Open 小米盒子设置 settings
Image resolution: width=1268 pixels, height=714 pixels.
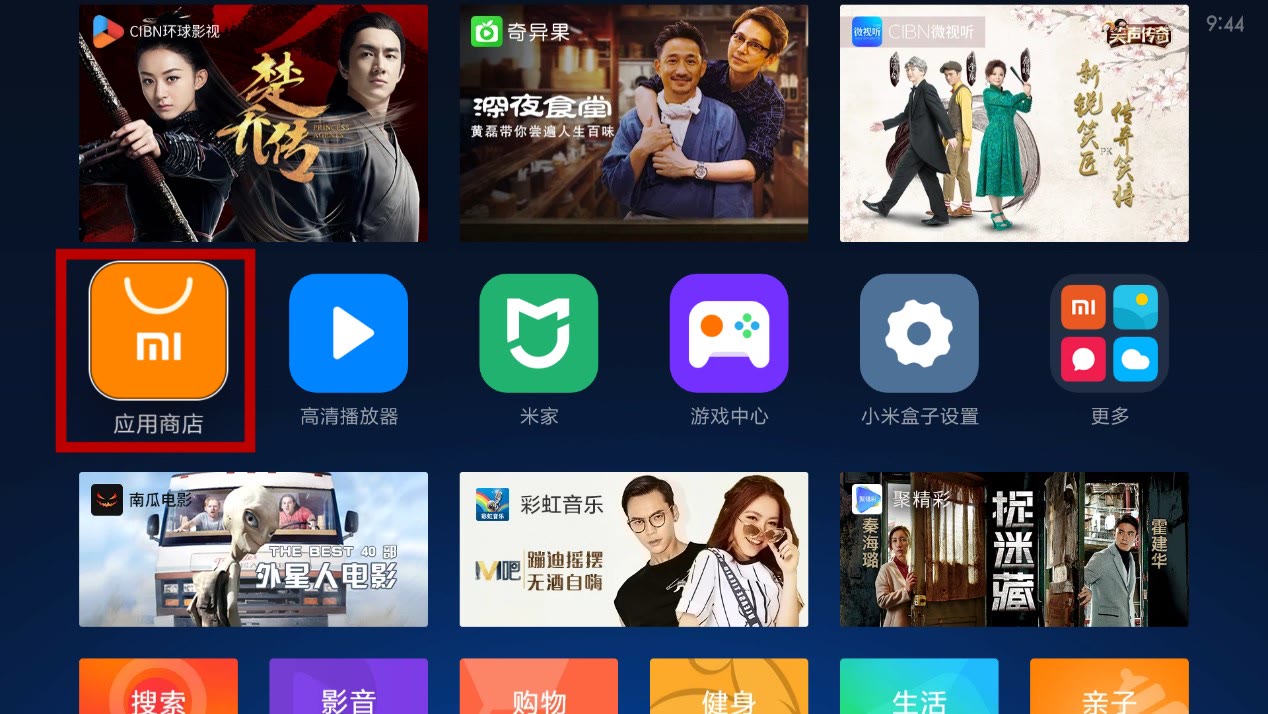click(918, 333)
